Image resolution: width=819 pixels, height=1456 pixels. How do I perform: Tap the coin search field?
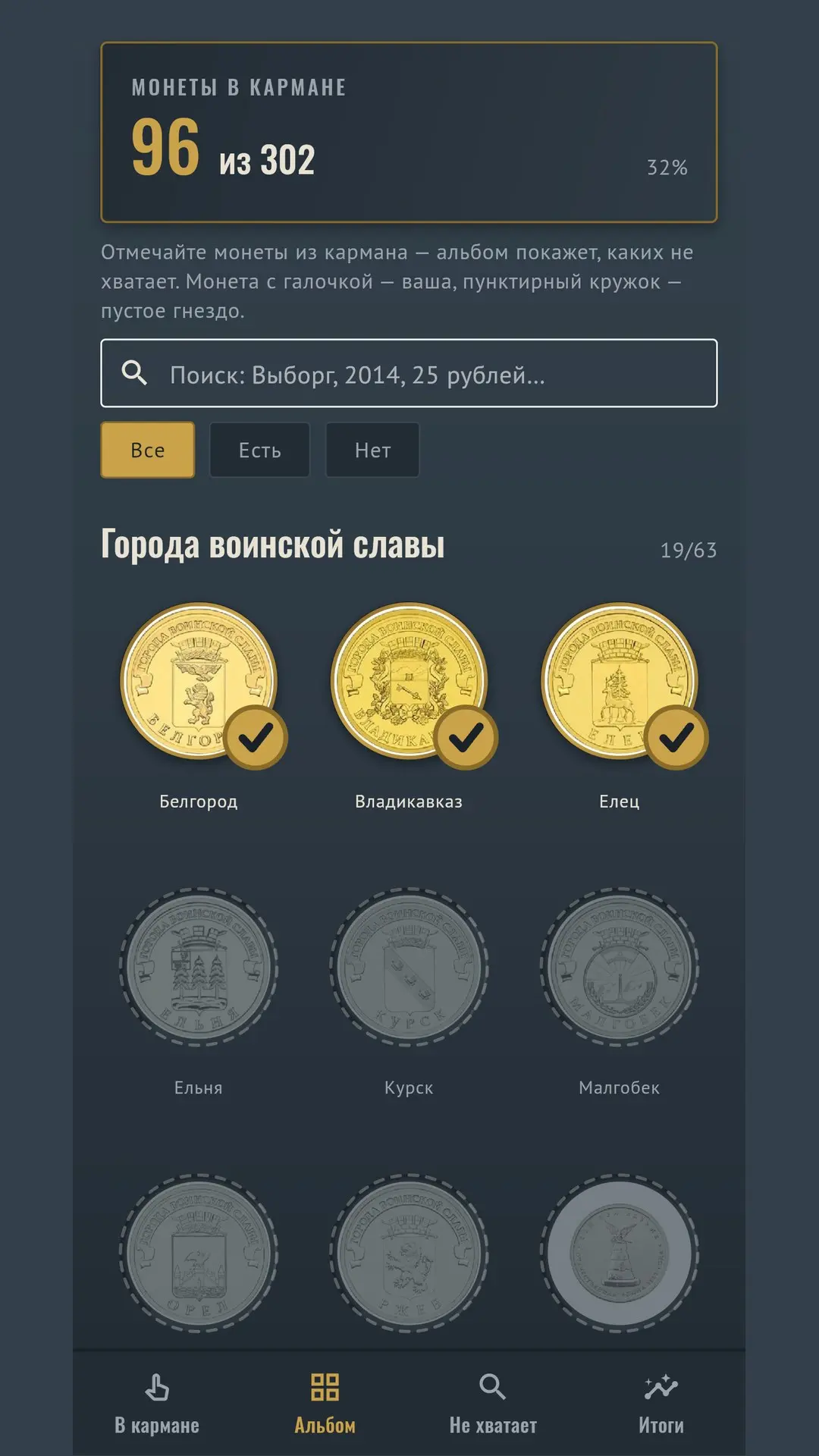tap(409, 373)
